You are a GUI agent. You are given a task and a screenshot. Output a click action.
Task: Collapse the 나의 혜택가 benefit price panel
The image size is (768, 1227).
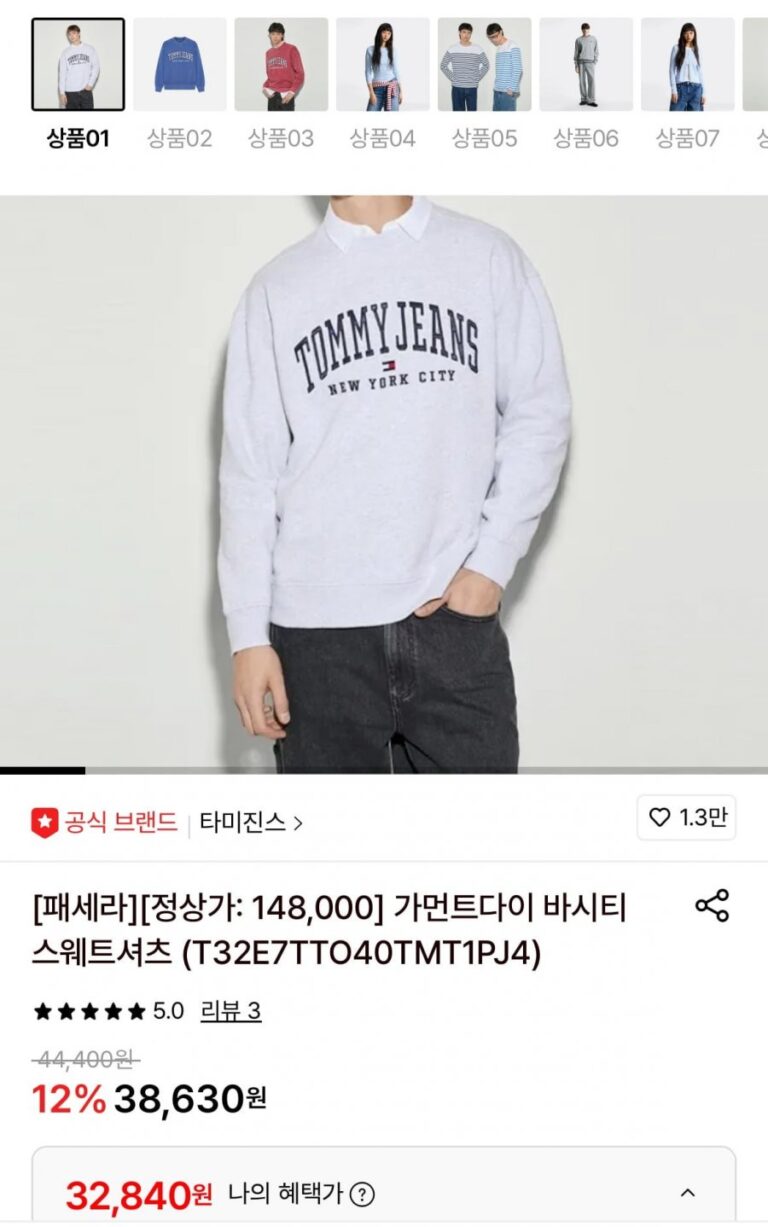point(688,1193)
